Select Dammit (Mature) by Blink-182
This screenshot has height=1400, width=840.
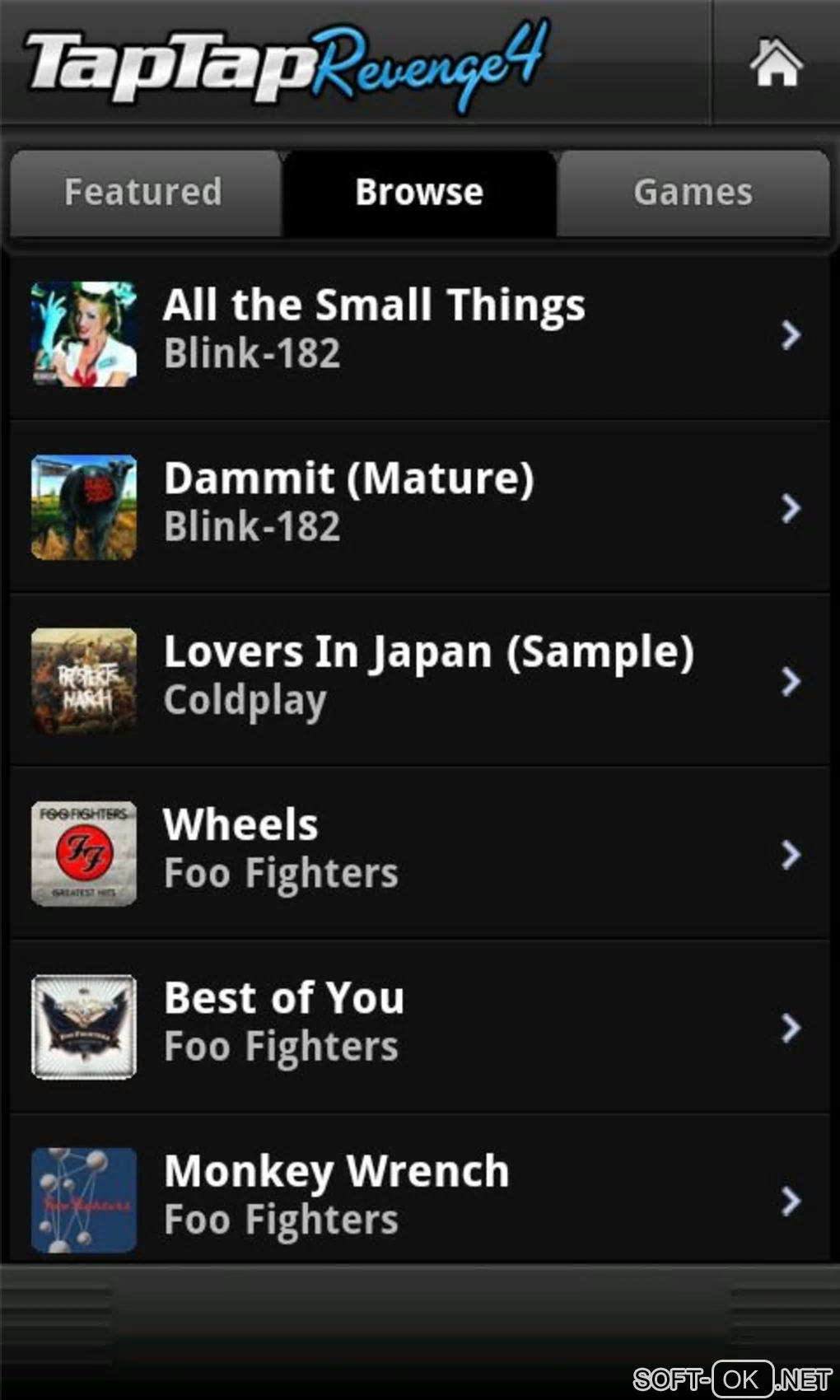pyautogui.click(x=420, y=506)
